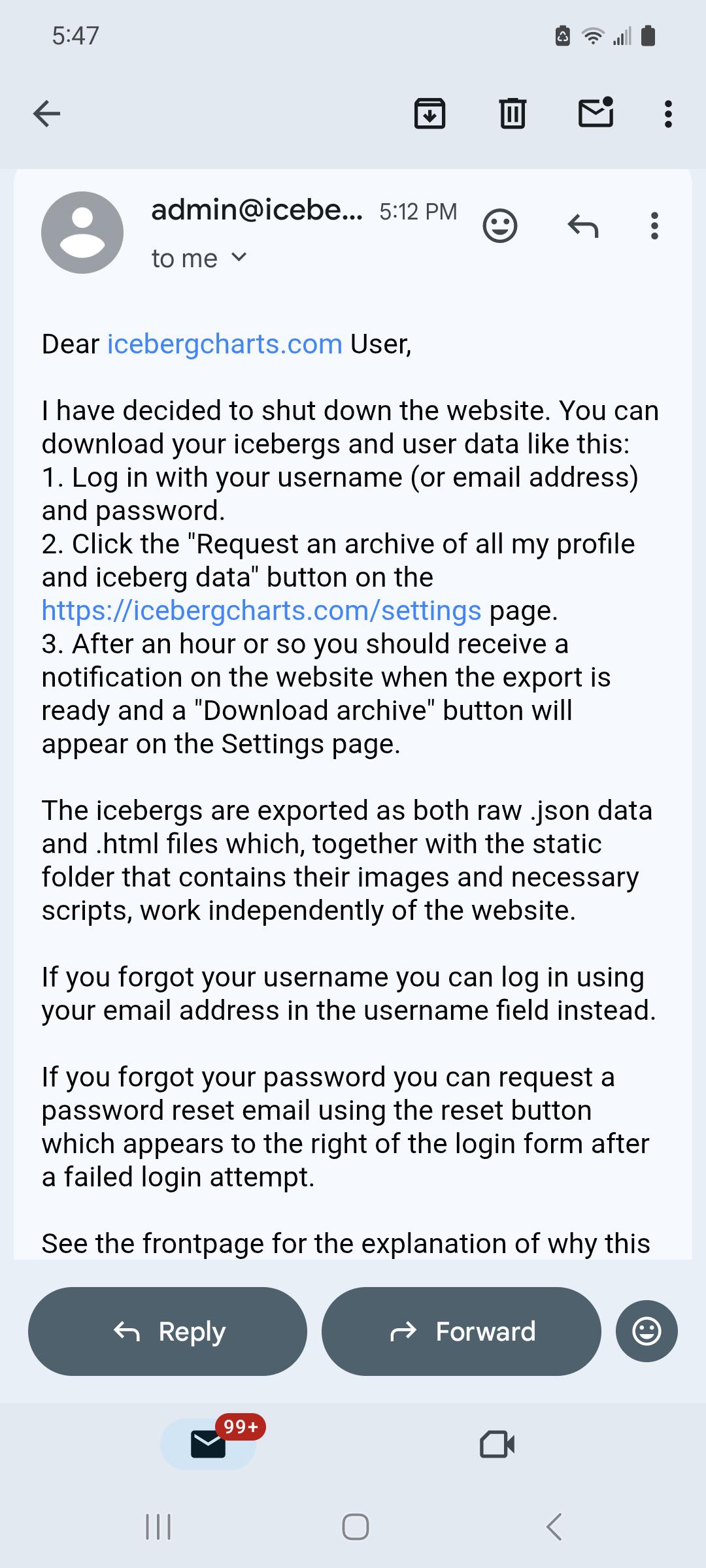Viewport: 706px width, 1568px height.
Task: Forward this email
Action: click(461, 1331)
